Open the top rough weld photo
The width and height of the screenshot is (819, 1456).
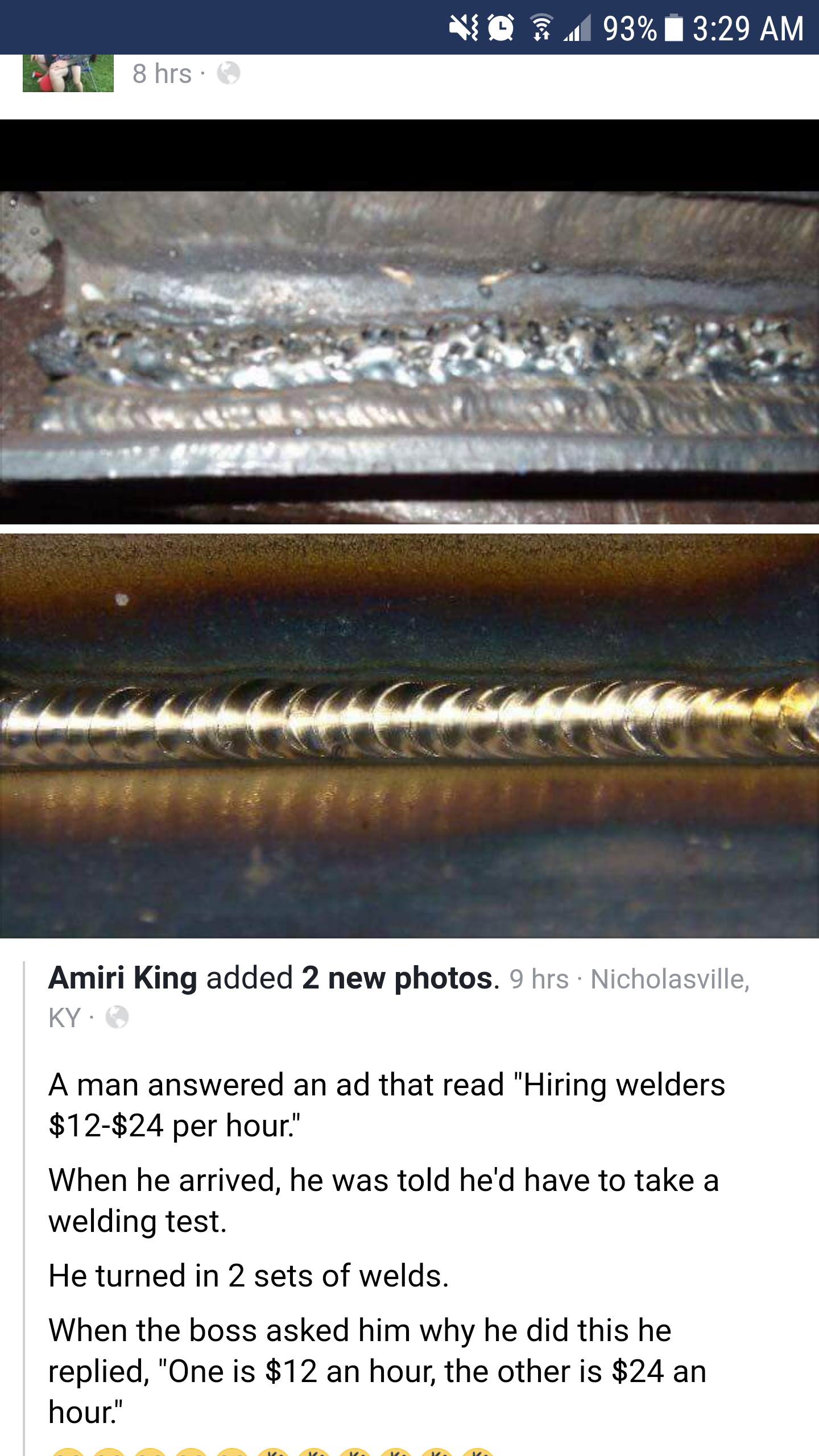(x=409, y=357)
